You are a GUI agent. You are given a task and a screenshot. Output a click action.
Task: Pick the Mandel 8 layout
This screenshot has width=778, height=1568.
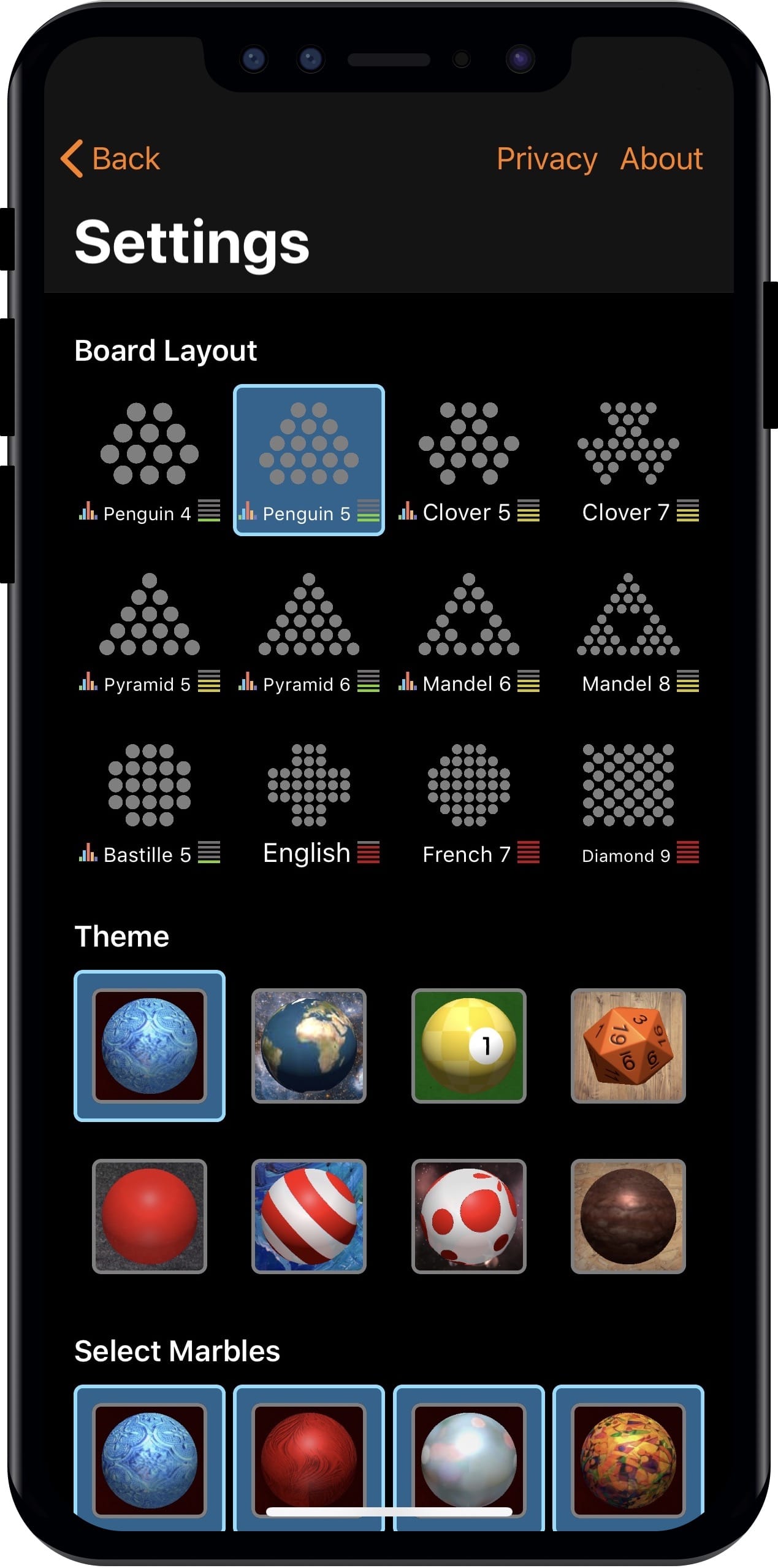click(x=628, y=631)
